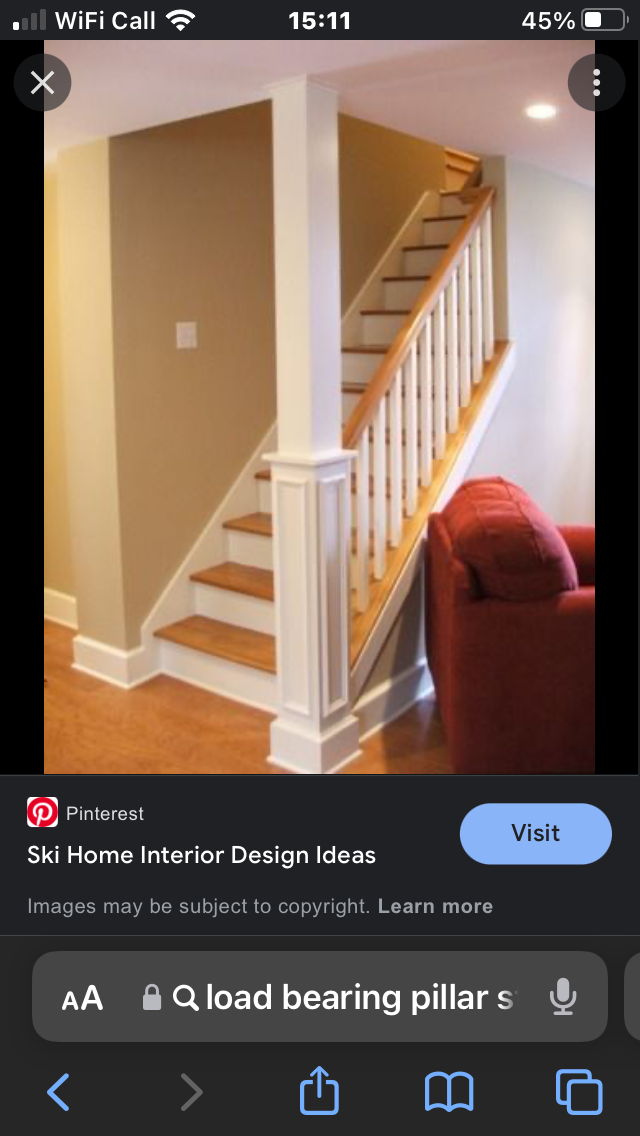The height and width of the screenshot is (1136, 640).
Task: Open bookmarks
Action: click(449, 1092)
